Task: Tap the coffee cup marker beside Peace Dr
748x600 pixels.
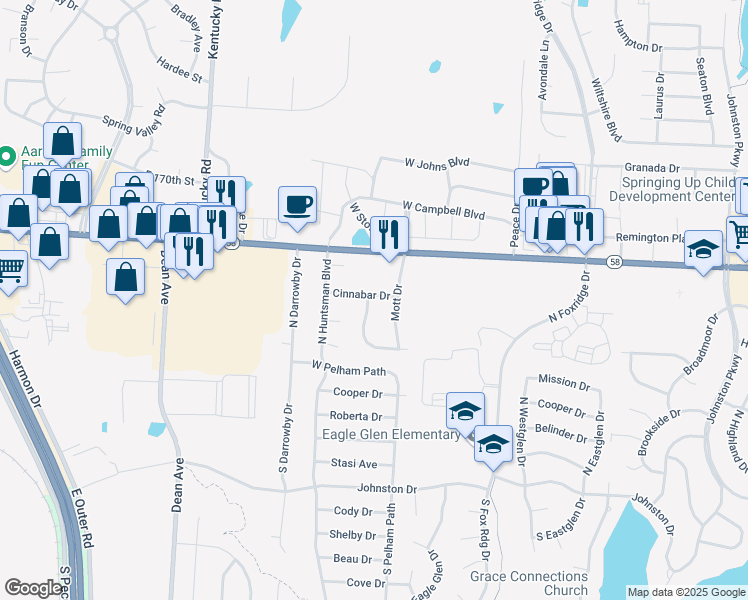Action: [x=533, y=187]
